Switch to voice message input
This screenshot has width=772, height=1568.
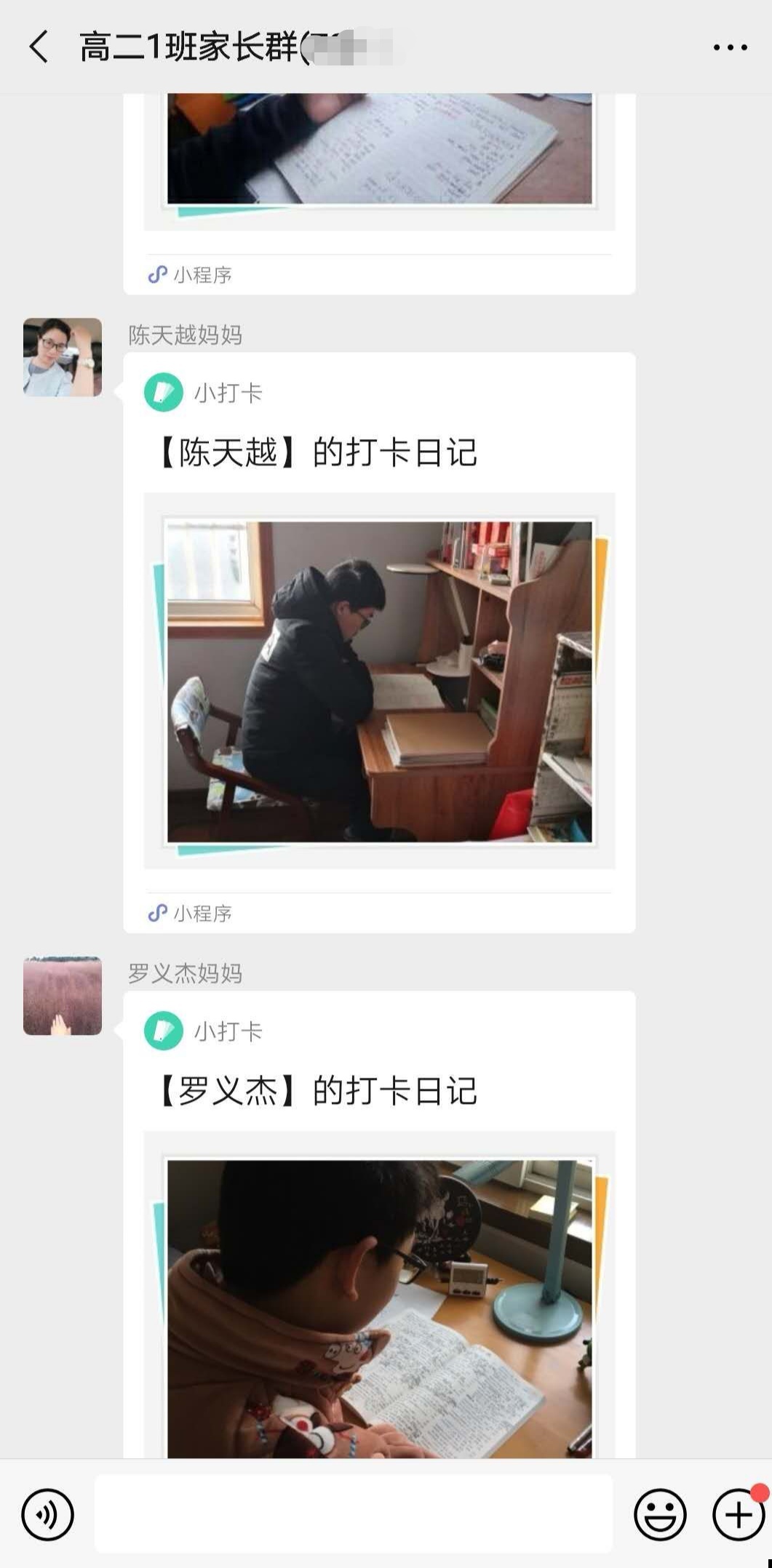[x=47, y=1515]
